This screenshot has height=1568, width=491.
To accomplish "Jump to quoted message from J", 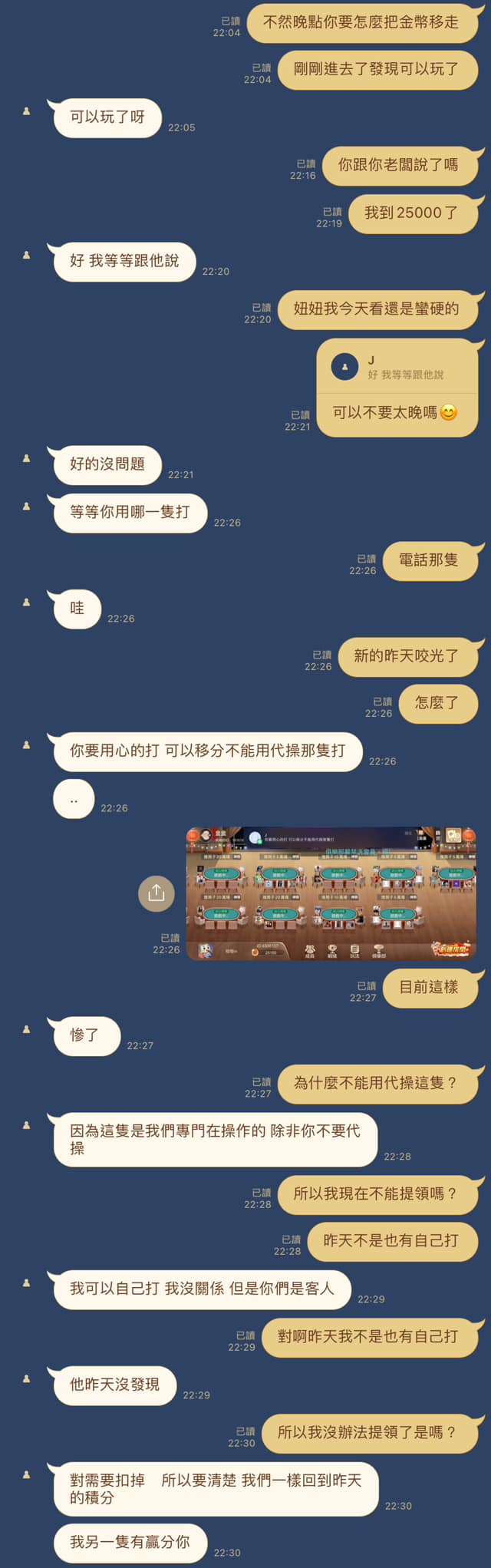I will 397,367.
